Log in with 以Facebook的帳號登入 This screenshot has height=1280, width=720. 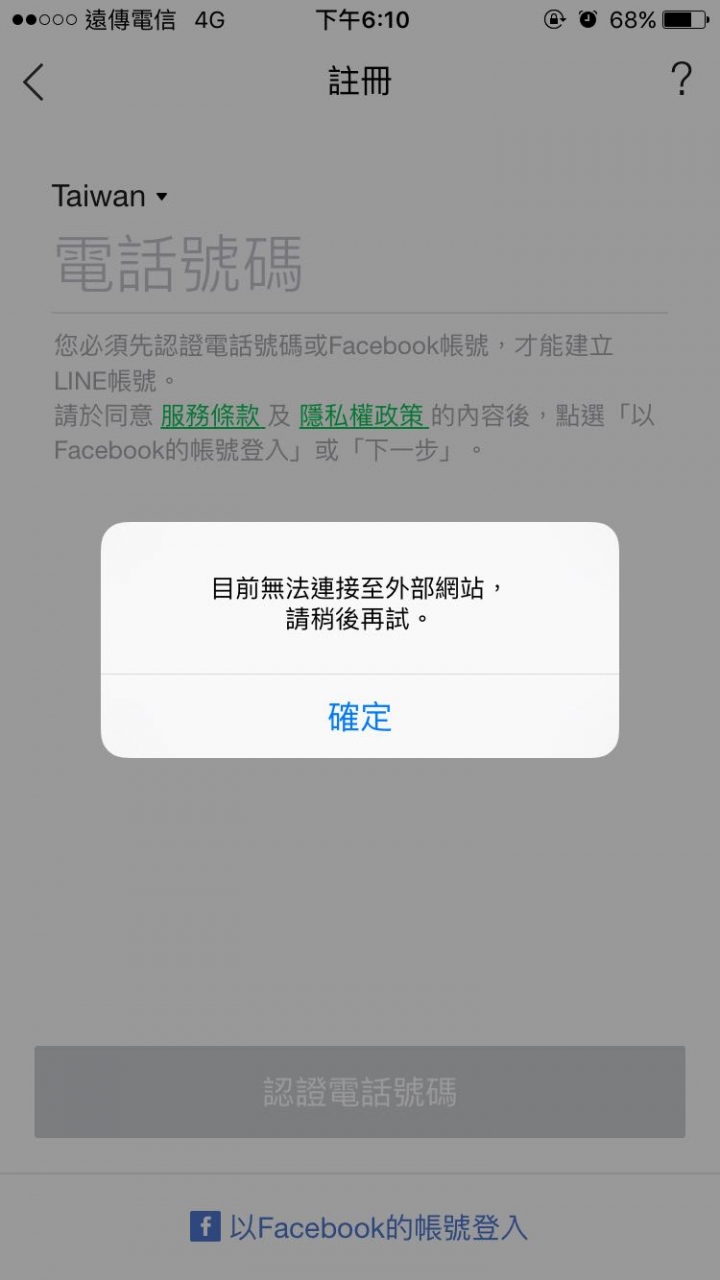coord(360,1227)
